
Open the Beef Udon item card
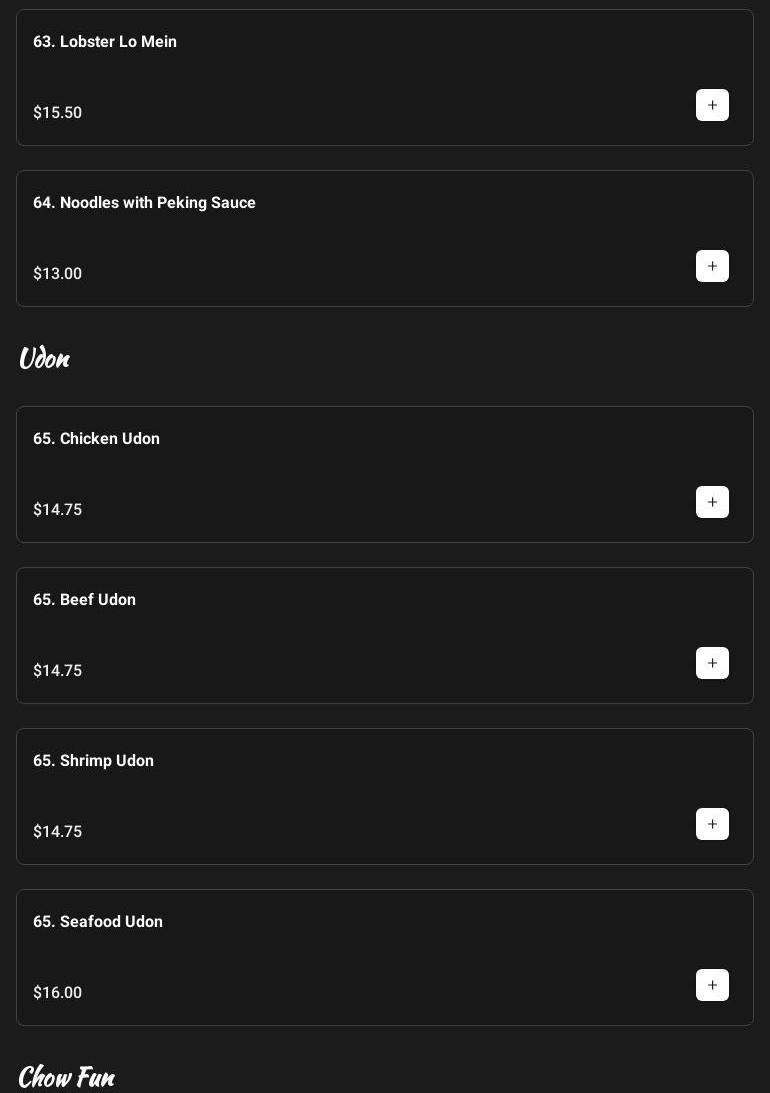click(x=84, y=600)
